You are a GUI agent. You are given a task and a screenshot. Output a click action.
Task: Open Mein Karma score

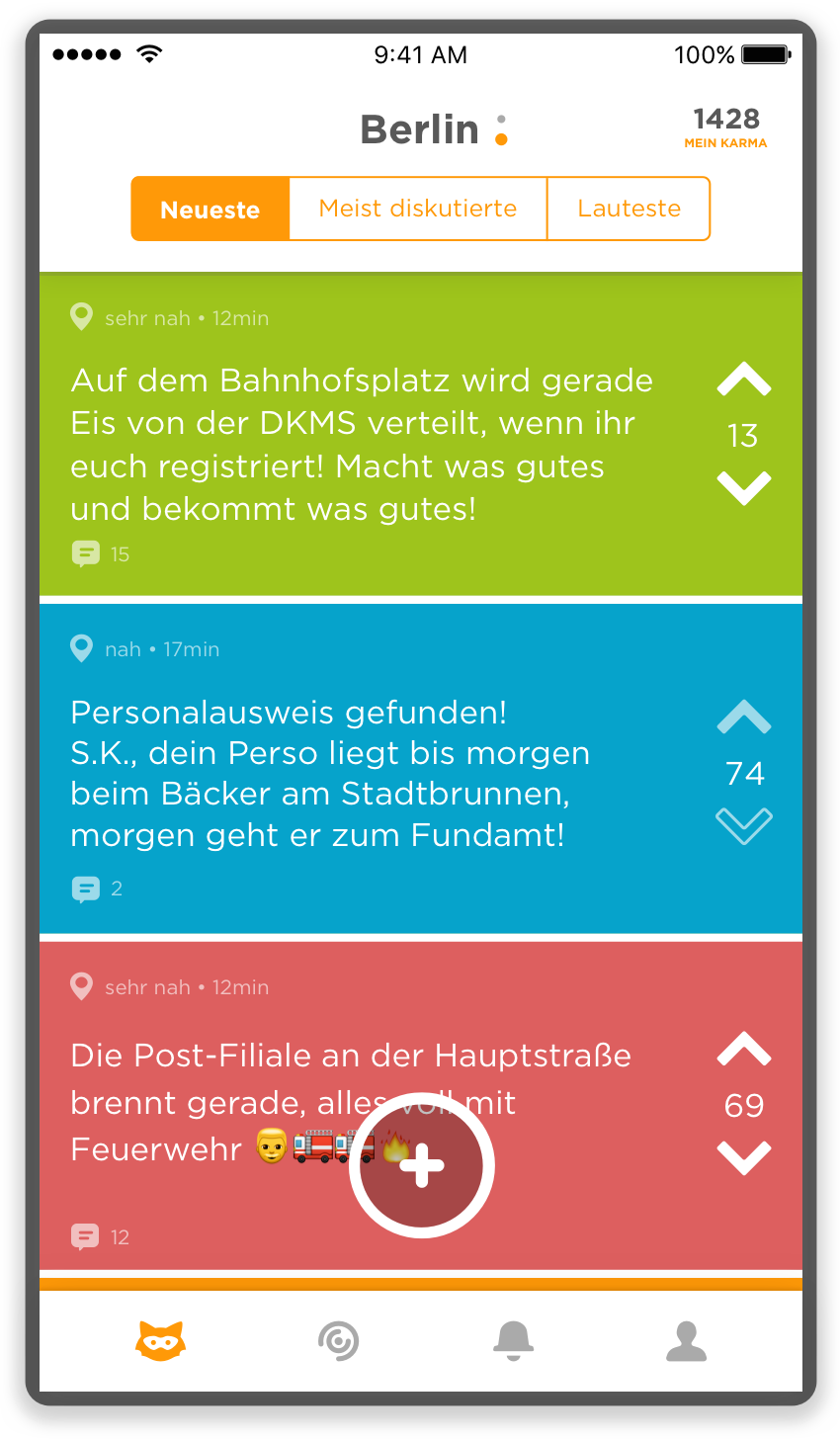(726, 127)
